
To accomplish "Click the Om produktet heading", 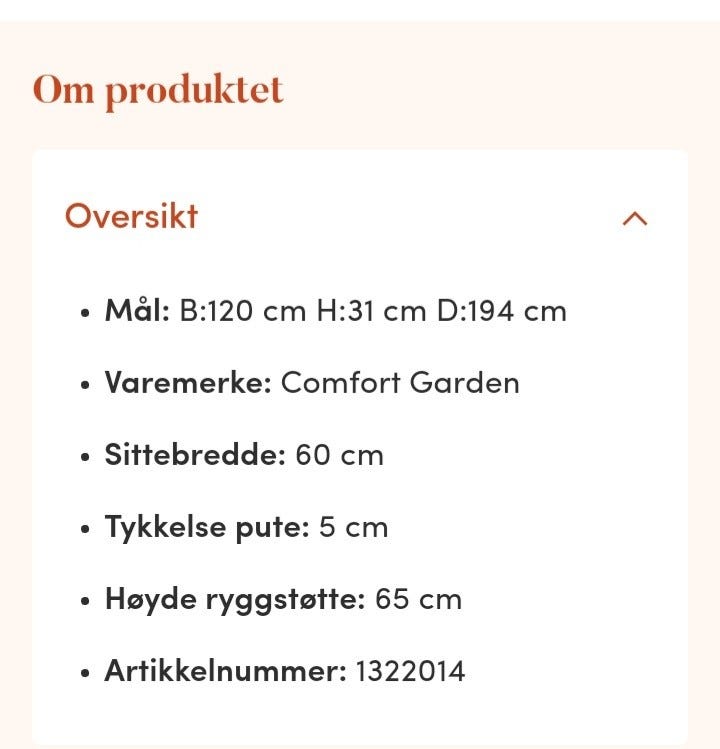I will tap(159, 89).
